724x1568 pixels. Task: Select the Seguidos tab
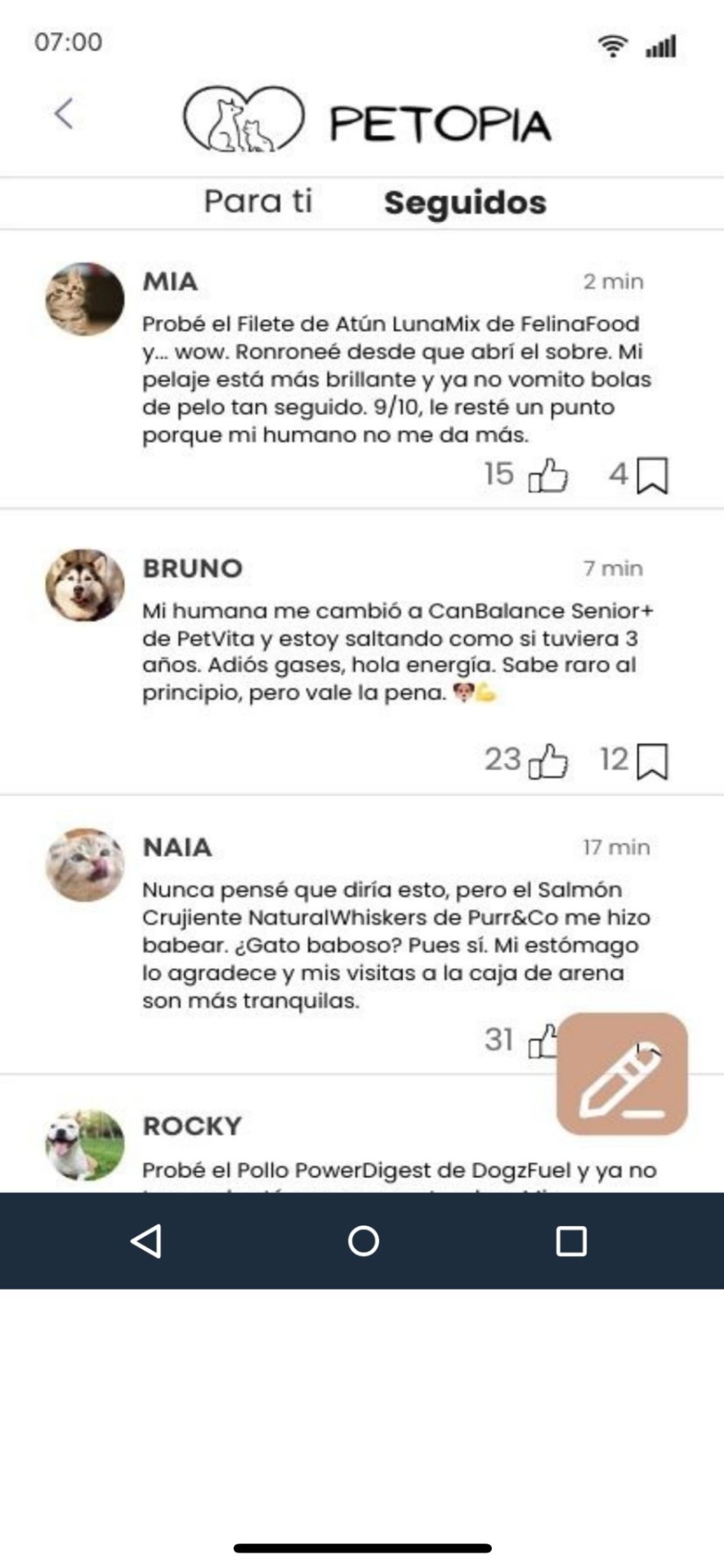point(465,203)
